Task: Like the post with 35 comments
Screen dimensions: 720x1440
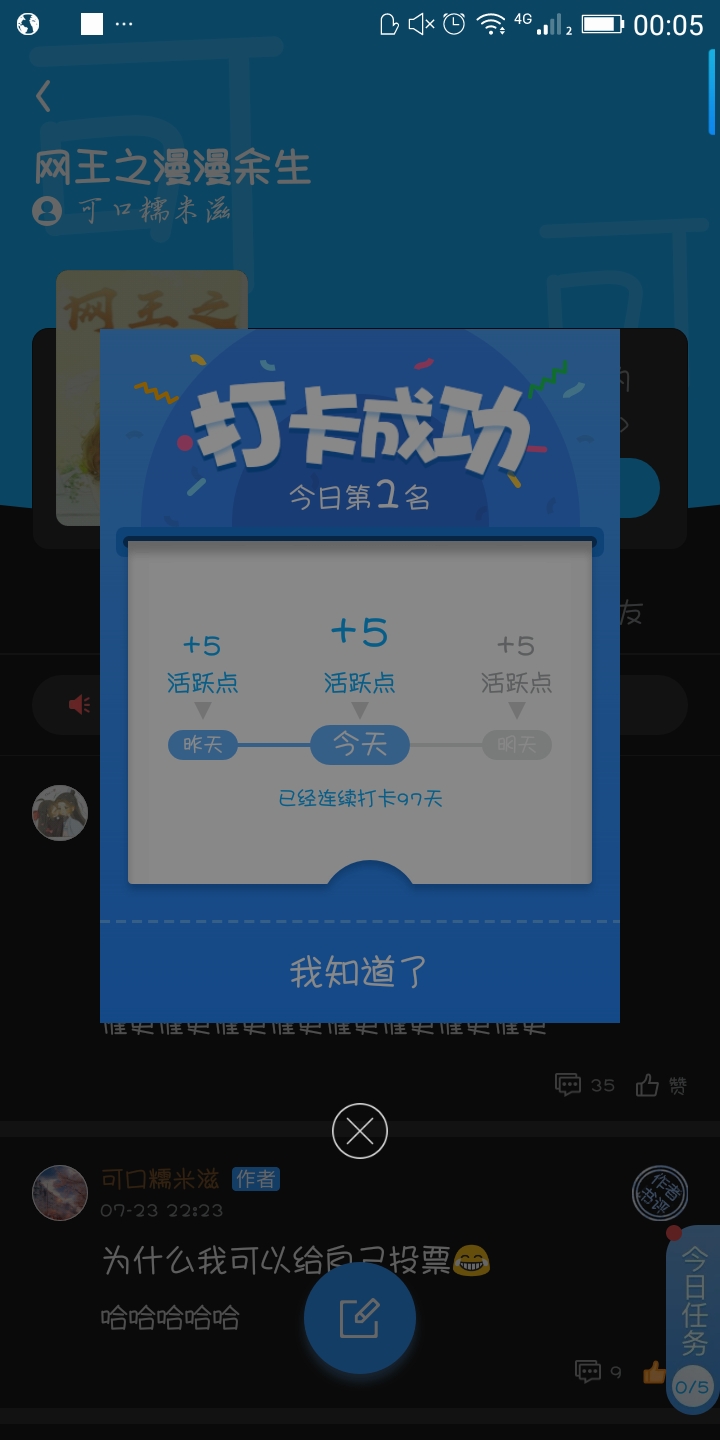Action: coord(661,1085)
